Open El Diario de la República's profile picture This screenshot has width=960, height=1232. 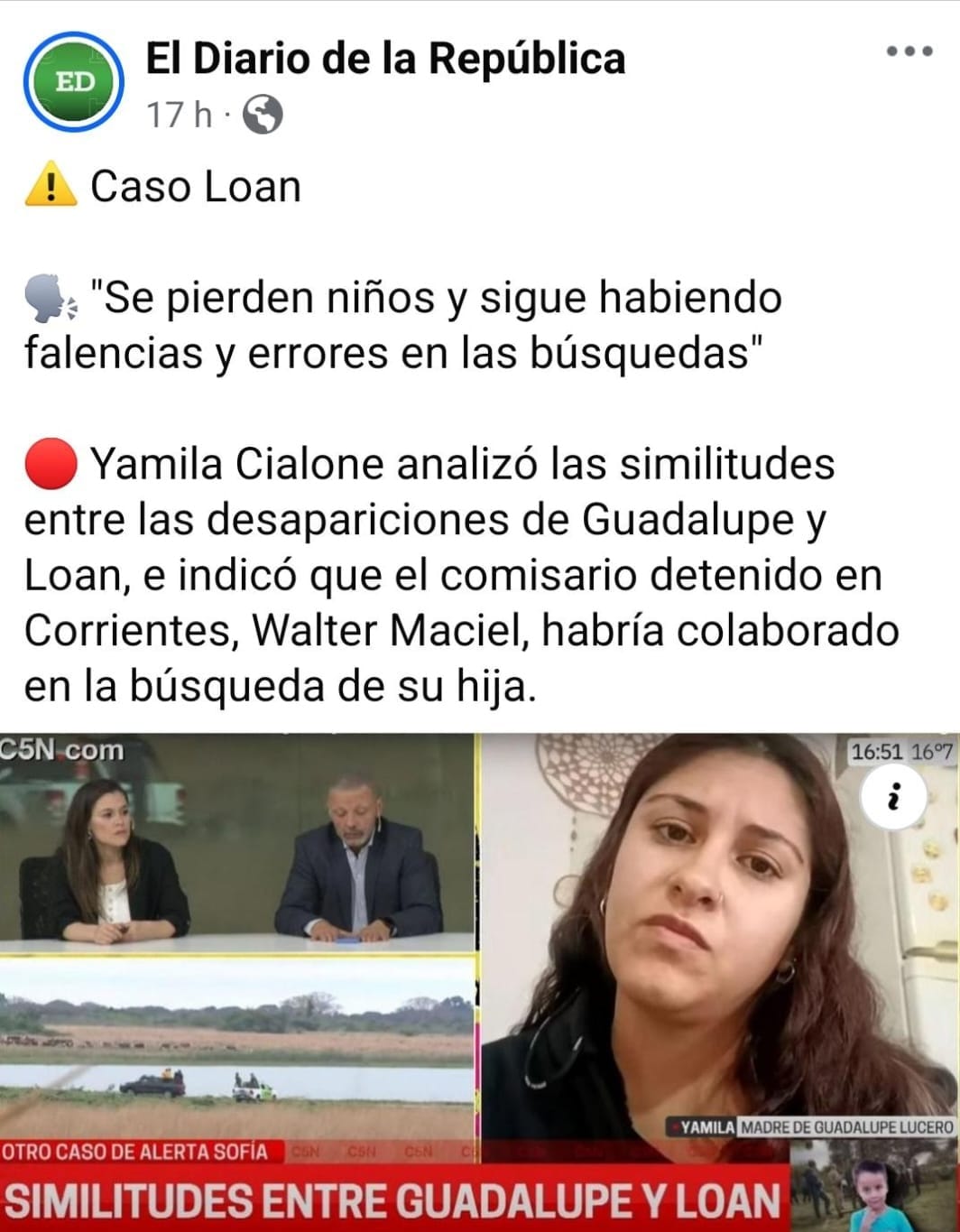(74, 82)
